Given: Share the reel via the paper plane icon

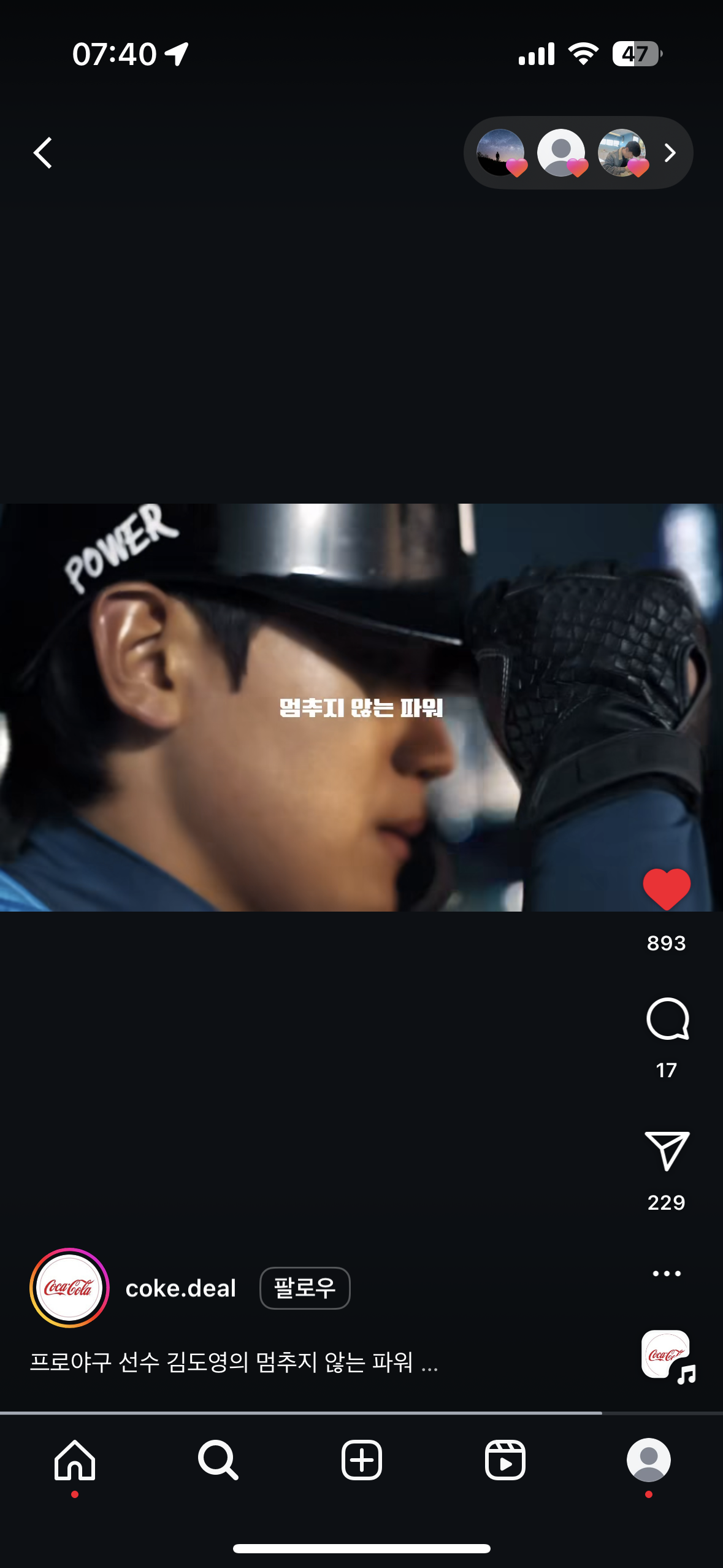Looking at the screenshot, I should click(667, 1151).
